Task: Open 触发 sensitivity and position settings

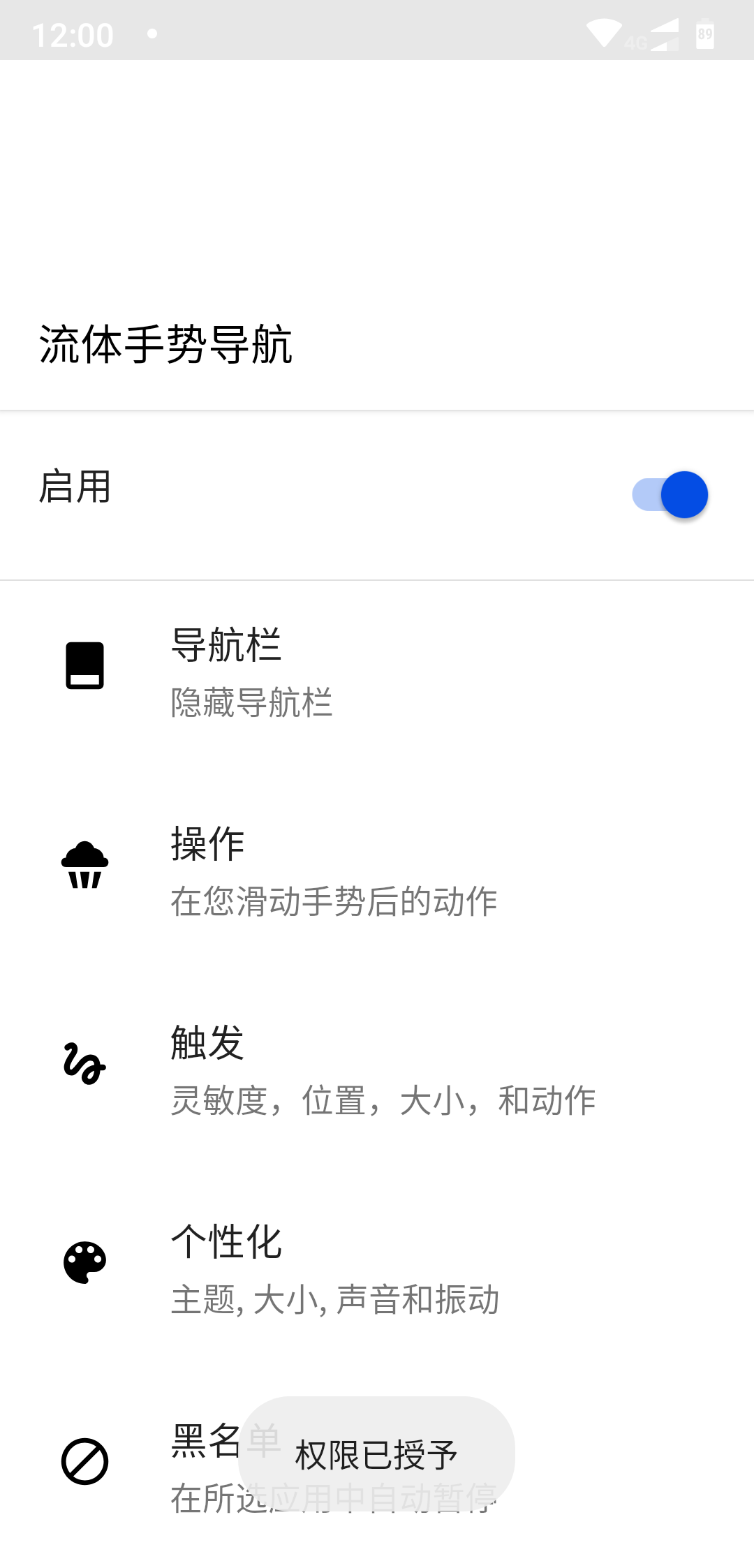Action: [377, 1070]
